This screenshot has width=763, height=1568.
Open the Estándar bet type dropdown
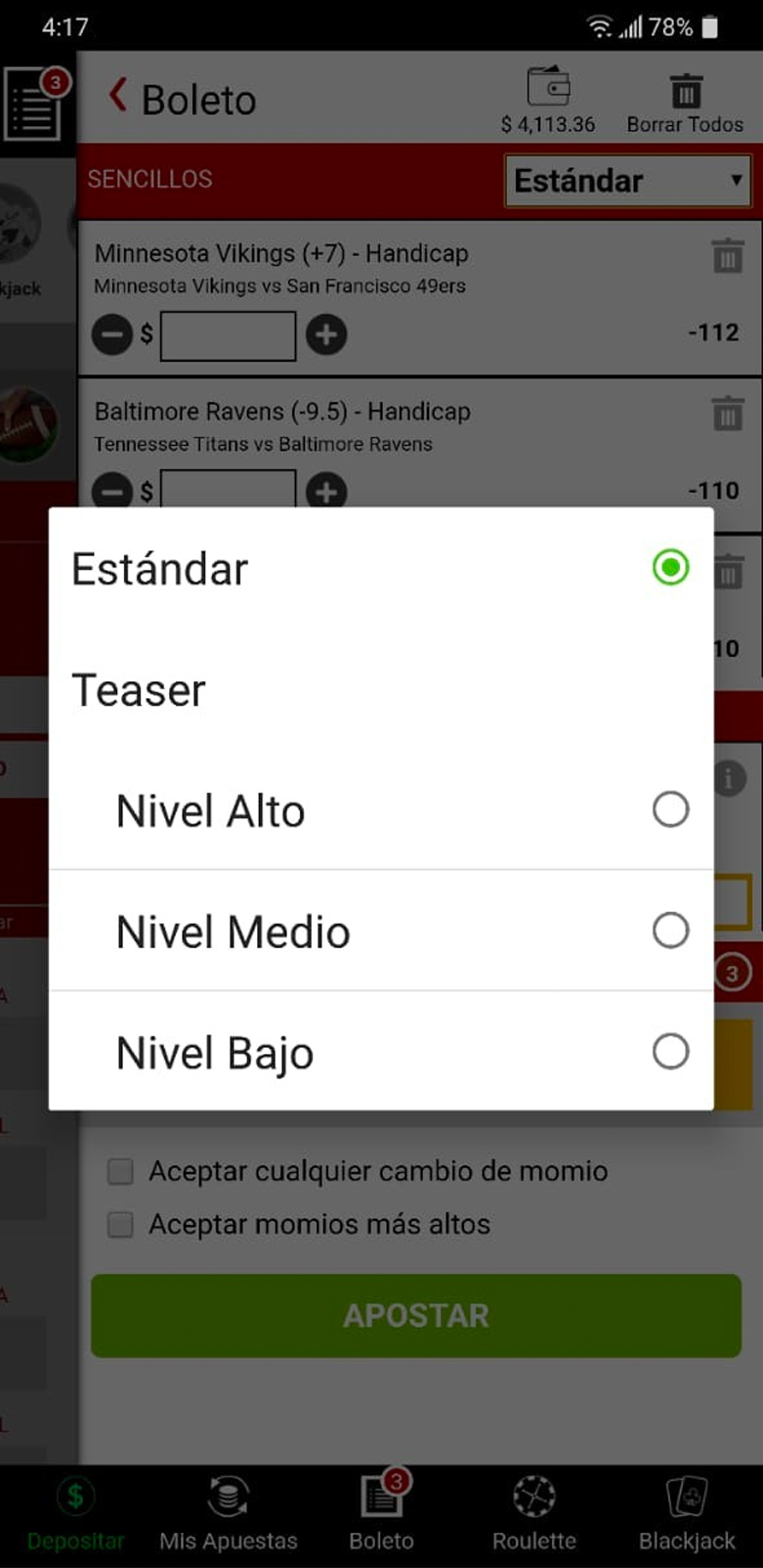(x=628, y=181)
